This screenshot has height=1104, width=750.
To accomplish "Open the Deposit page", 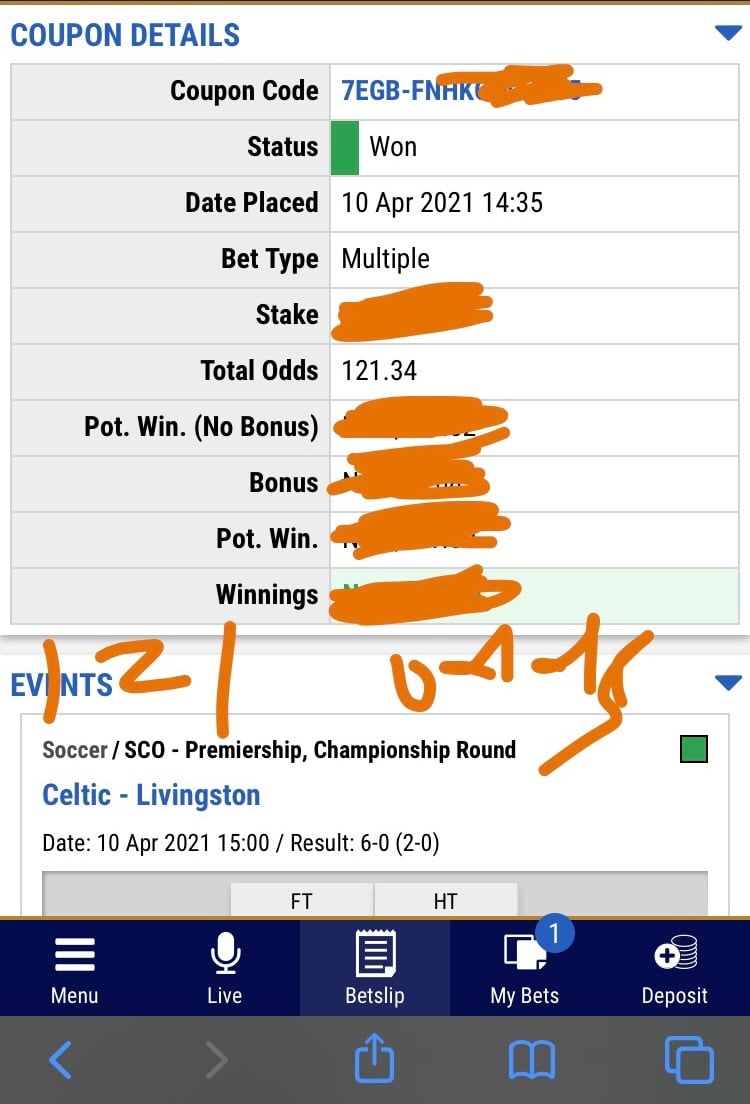I will (675, 968).
